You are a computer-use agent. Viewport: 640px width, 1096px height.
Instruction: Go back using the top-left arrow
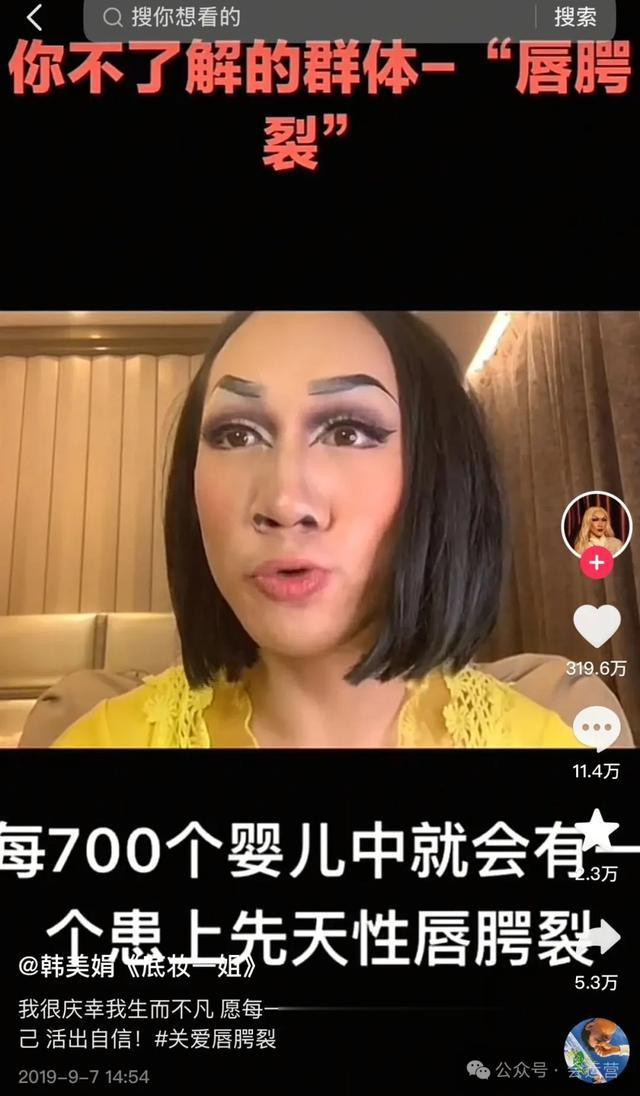point(33,17)
